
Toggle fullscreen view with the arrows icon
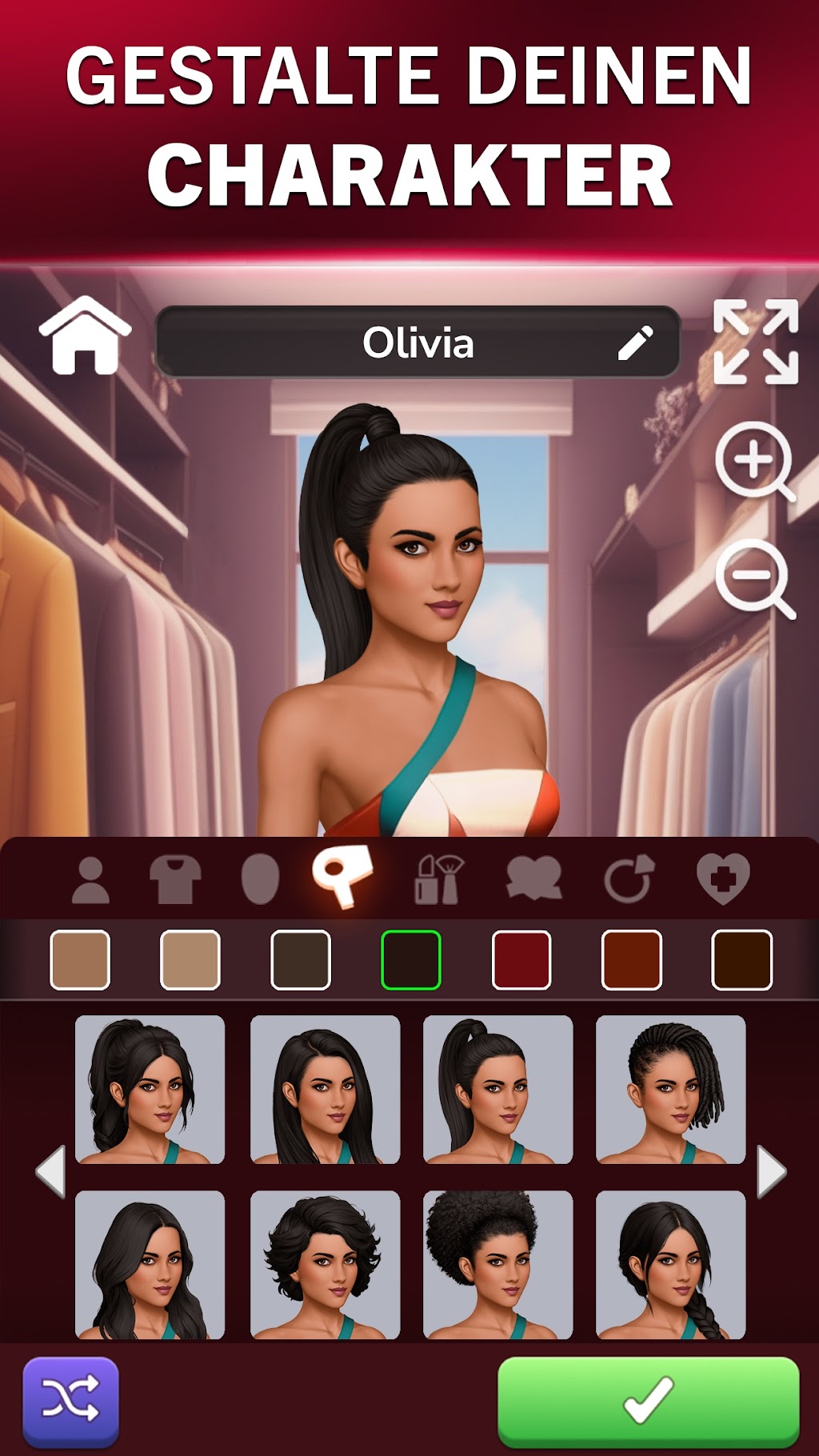(x=756, y=342)
